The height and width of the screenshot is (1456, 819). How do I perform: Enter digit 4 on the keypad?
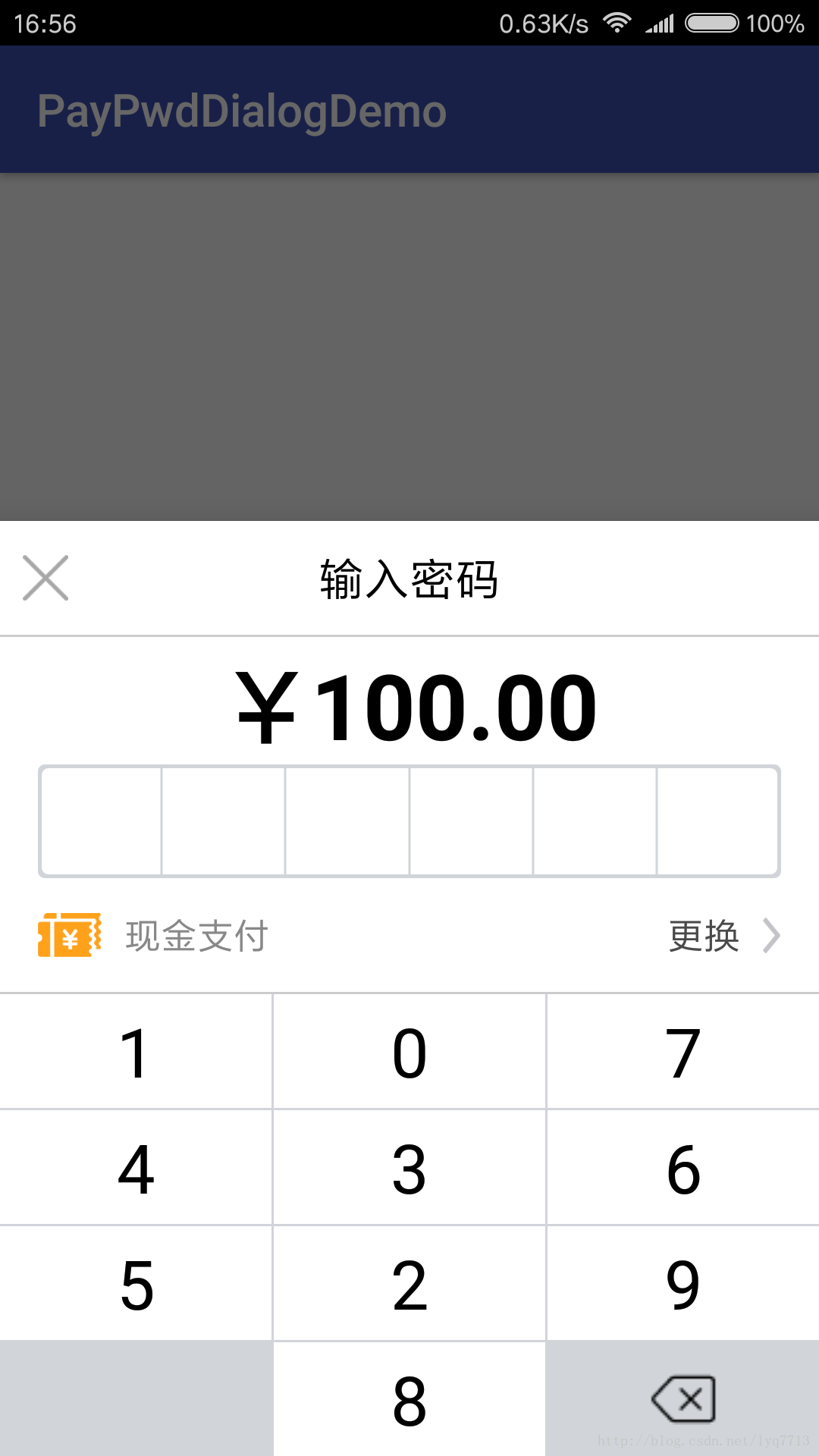pos(136,1169)
